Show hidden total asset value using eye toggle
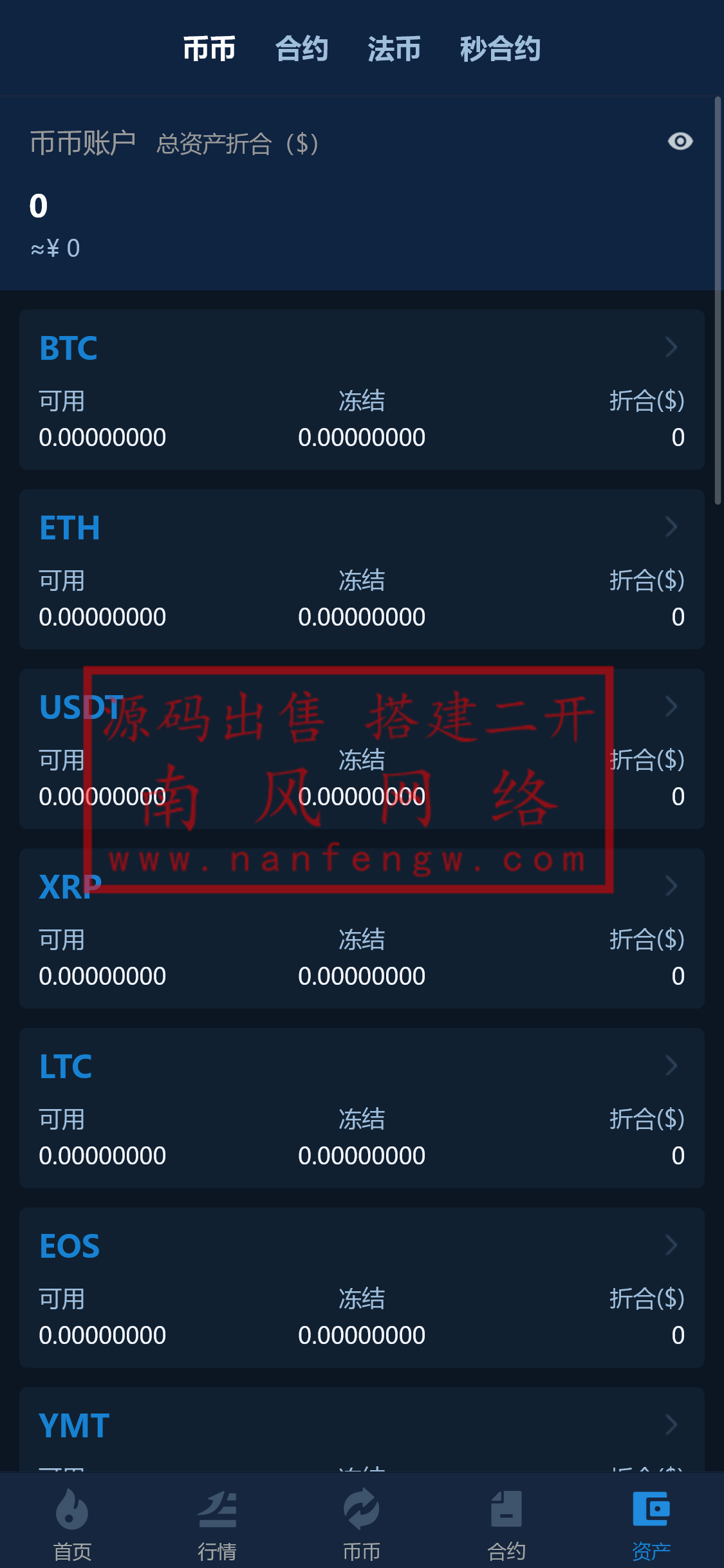This screenshot has height=1568, width=724. (x=680, y=142)
